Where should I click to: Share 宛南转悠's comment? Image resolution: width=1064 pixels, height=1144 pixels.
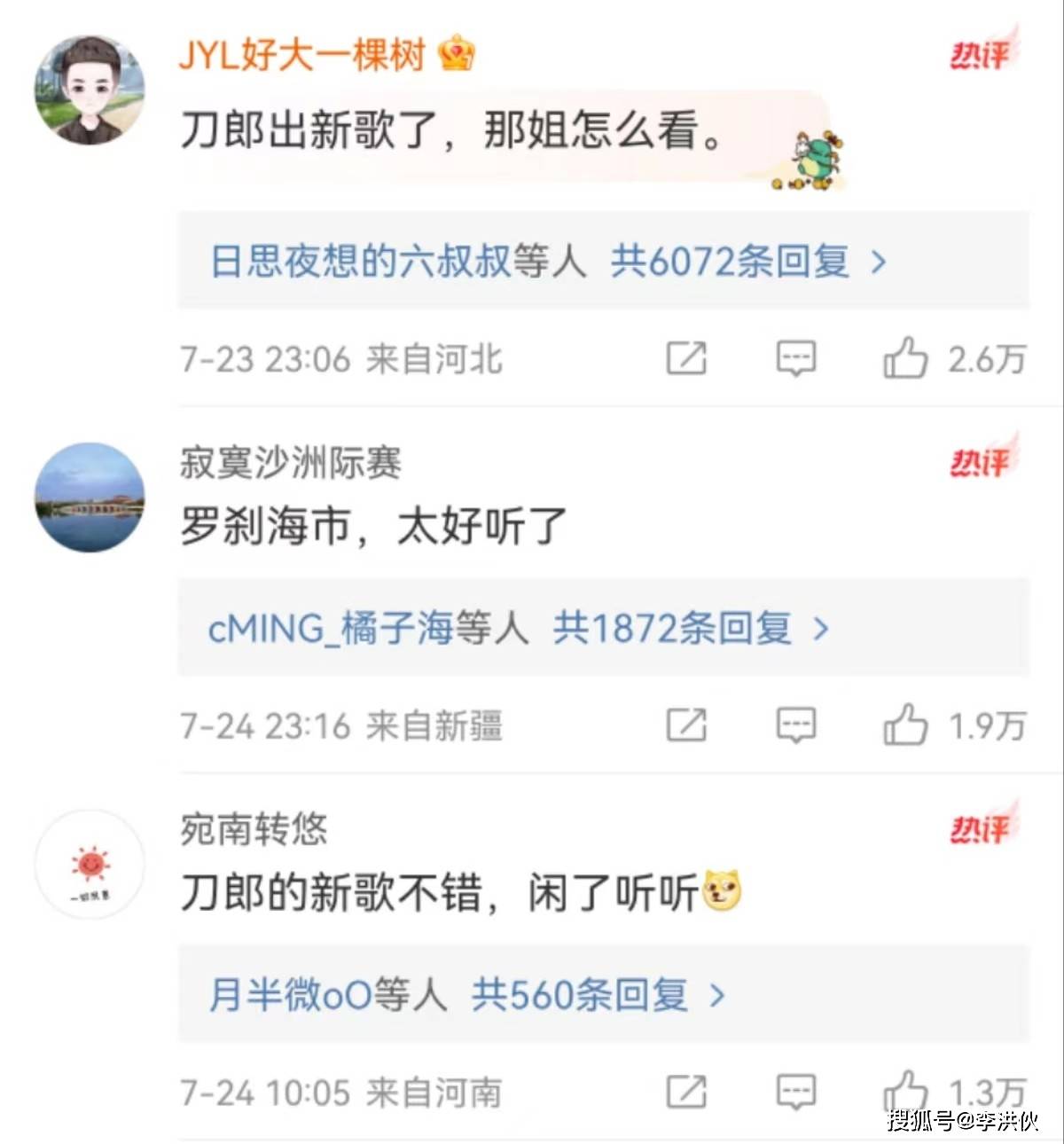(686, 1092)
